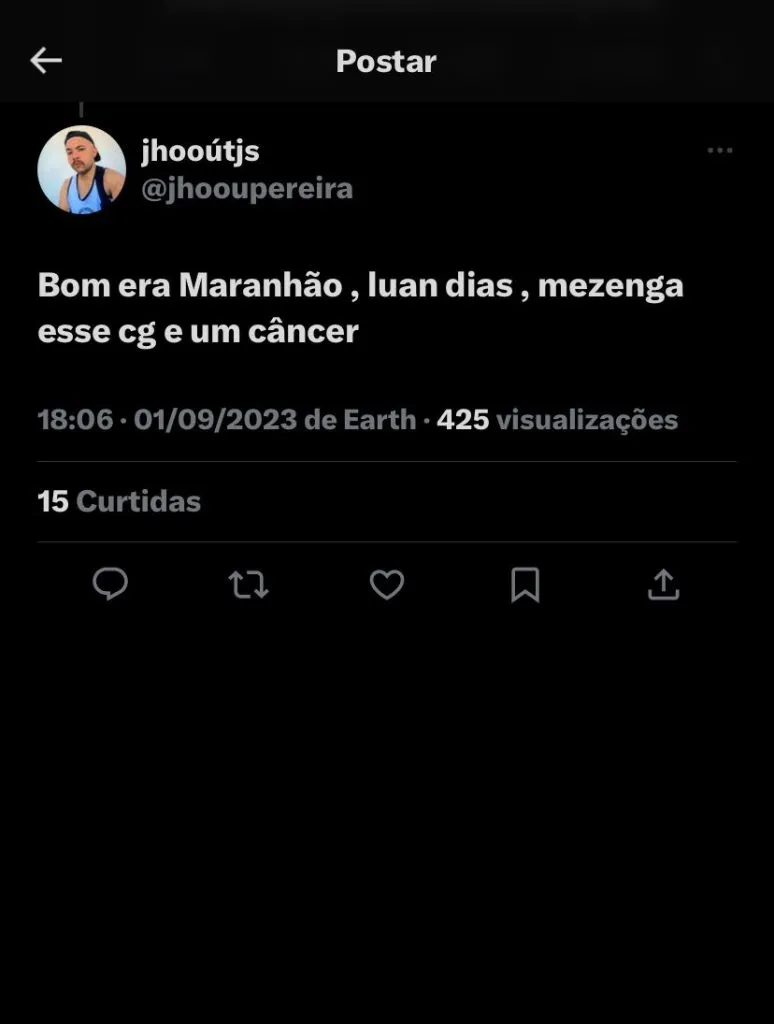Like the post with the heart icon
Screen dimensions: 774x1024
click(387, 585)
